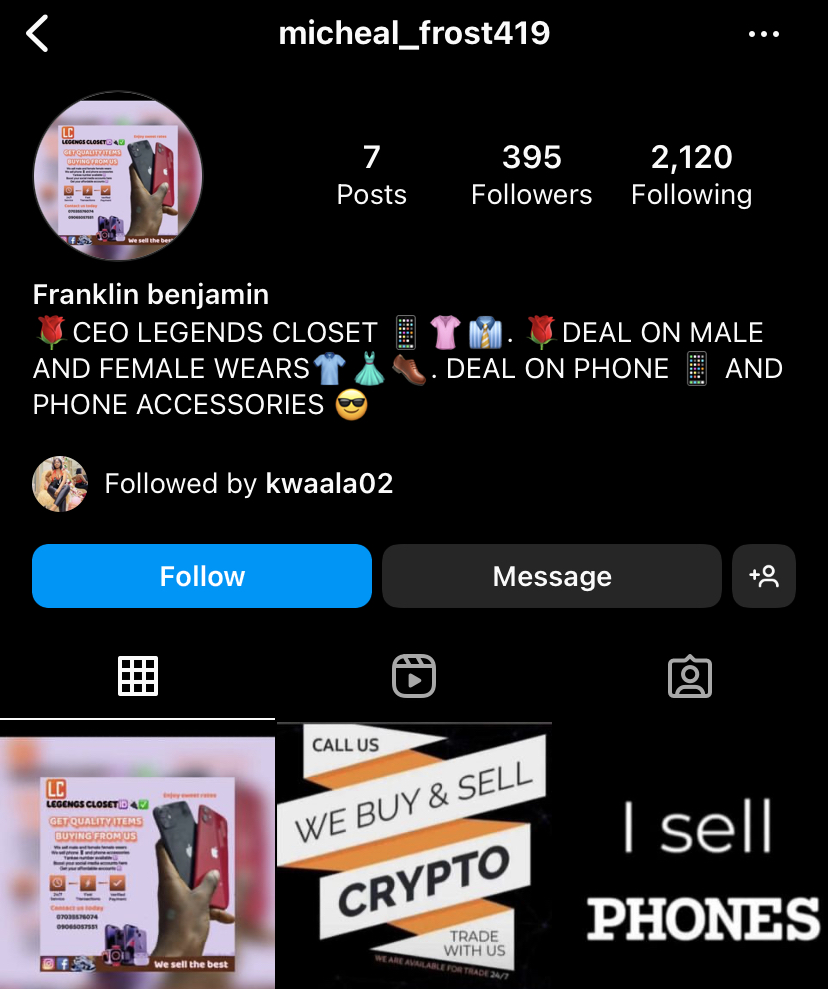Open the I sell Phones post
828x989 pixels.
[690, 860]
